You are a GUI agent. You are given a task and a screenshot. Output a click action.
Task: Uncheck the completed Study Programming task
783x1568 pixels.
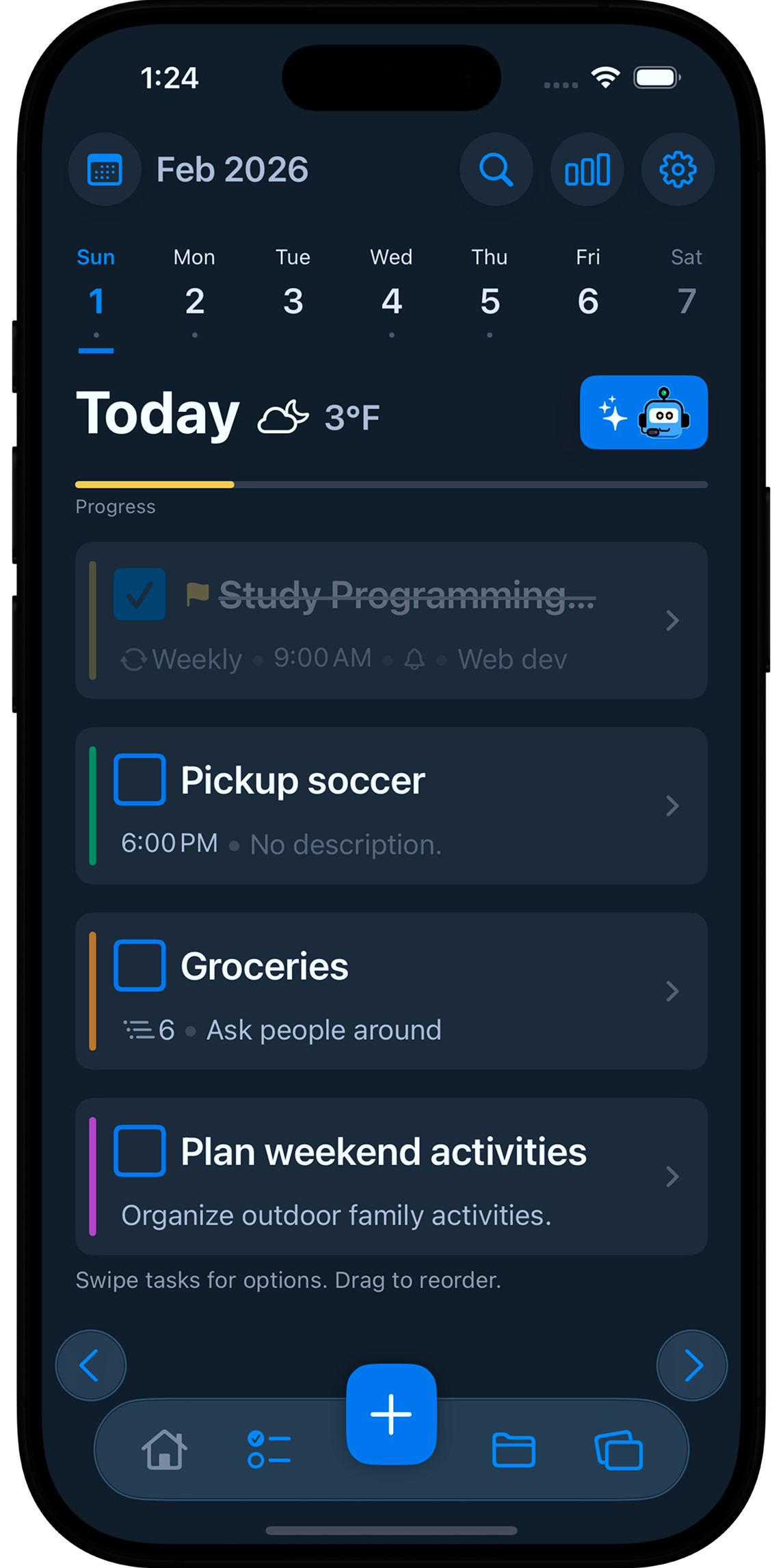click(140, 594)
